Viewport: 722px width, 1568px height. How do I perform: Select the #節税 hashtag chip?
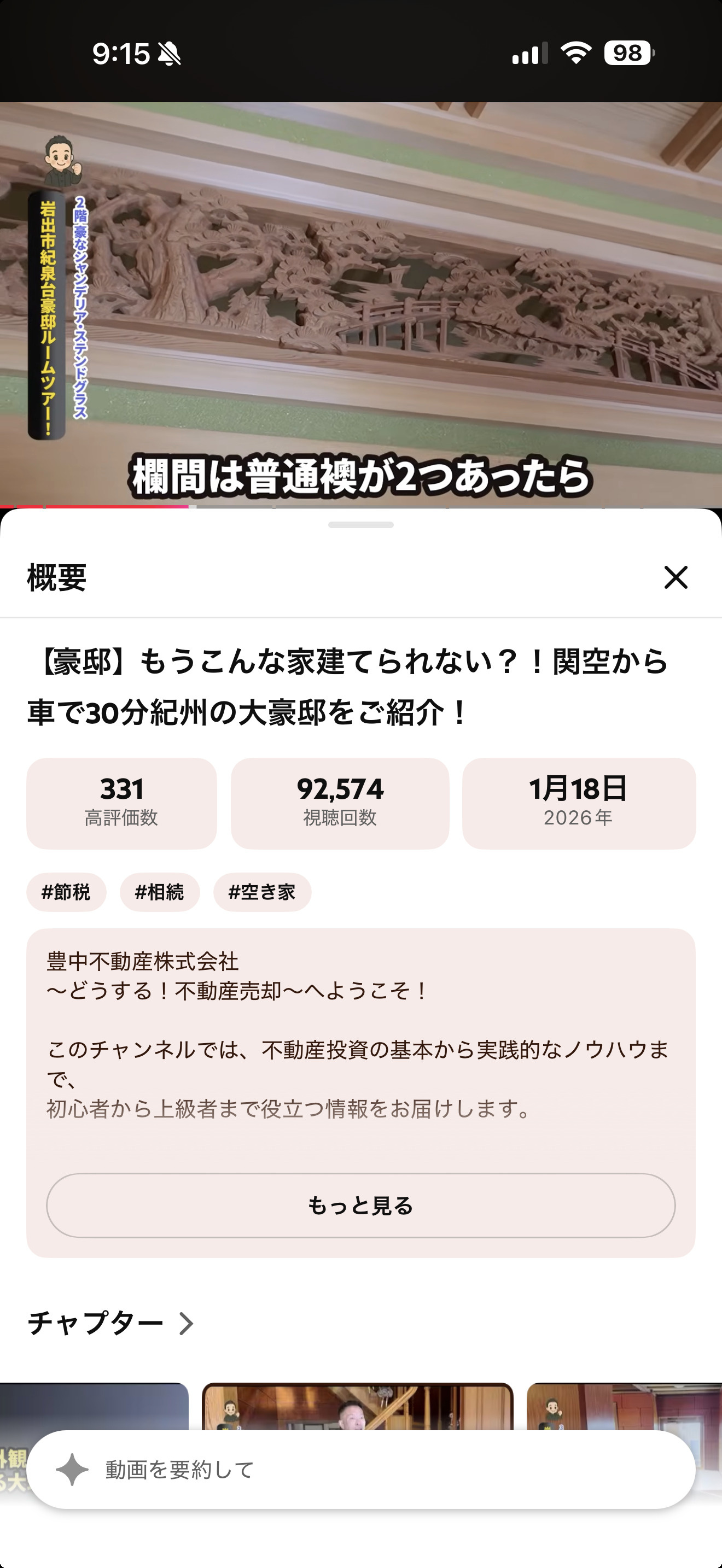click(x=66, y=892)
